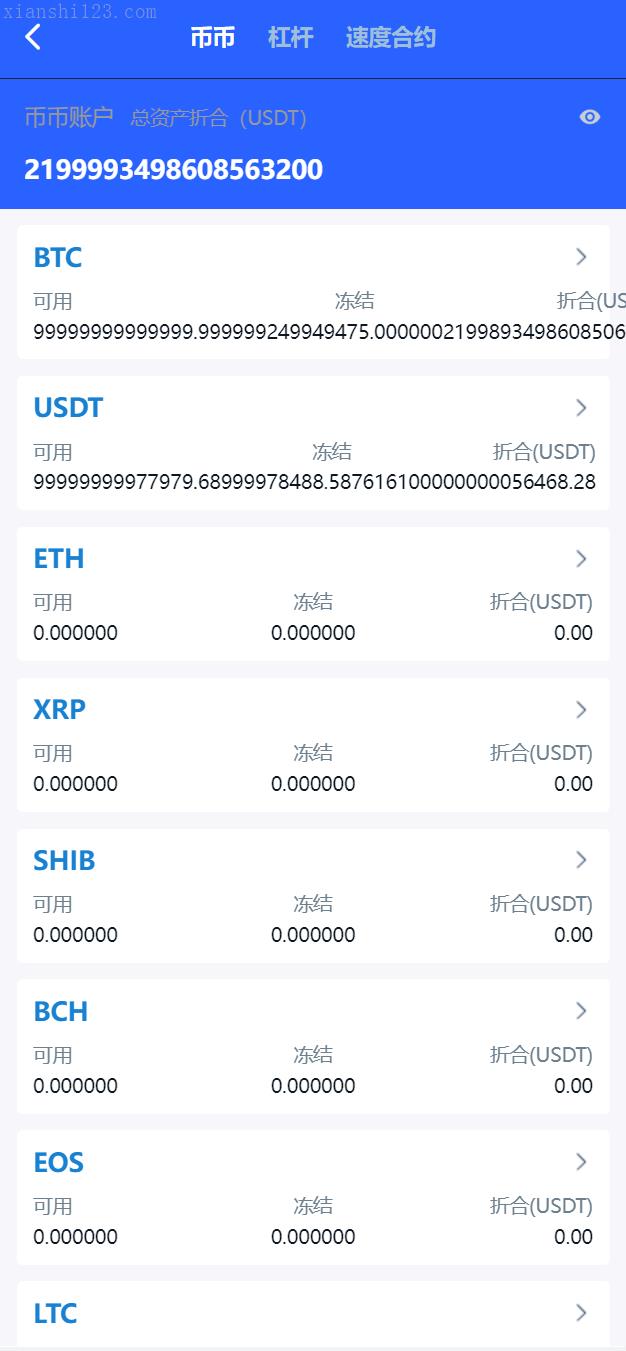Open the BCH asset card
The width and height of the screenshot is (626, 1351).
[313, 1047]
